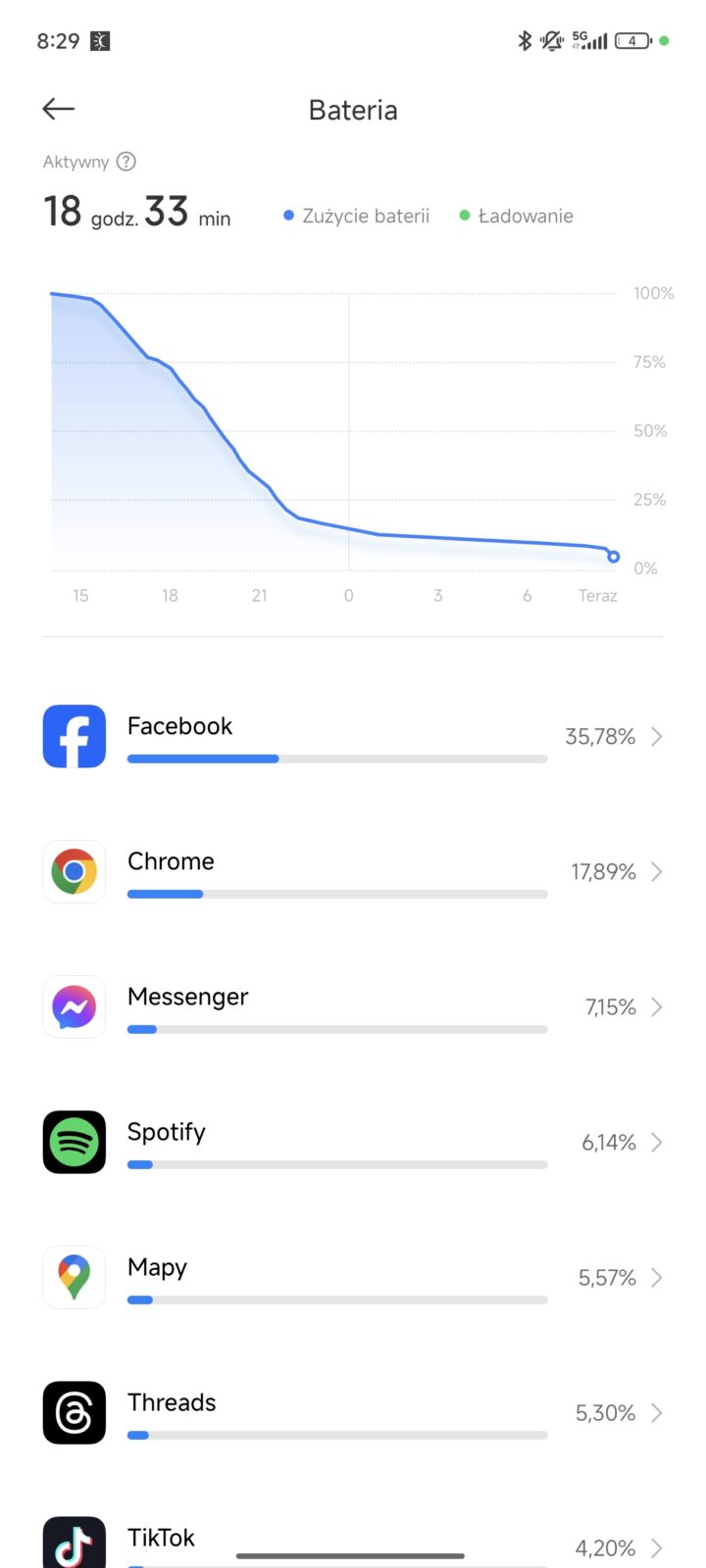
Task: Open the help icon next to Aktywny
Action: [126, 162]
